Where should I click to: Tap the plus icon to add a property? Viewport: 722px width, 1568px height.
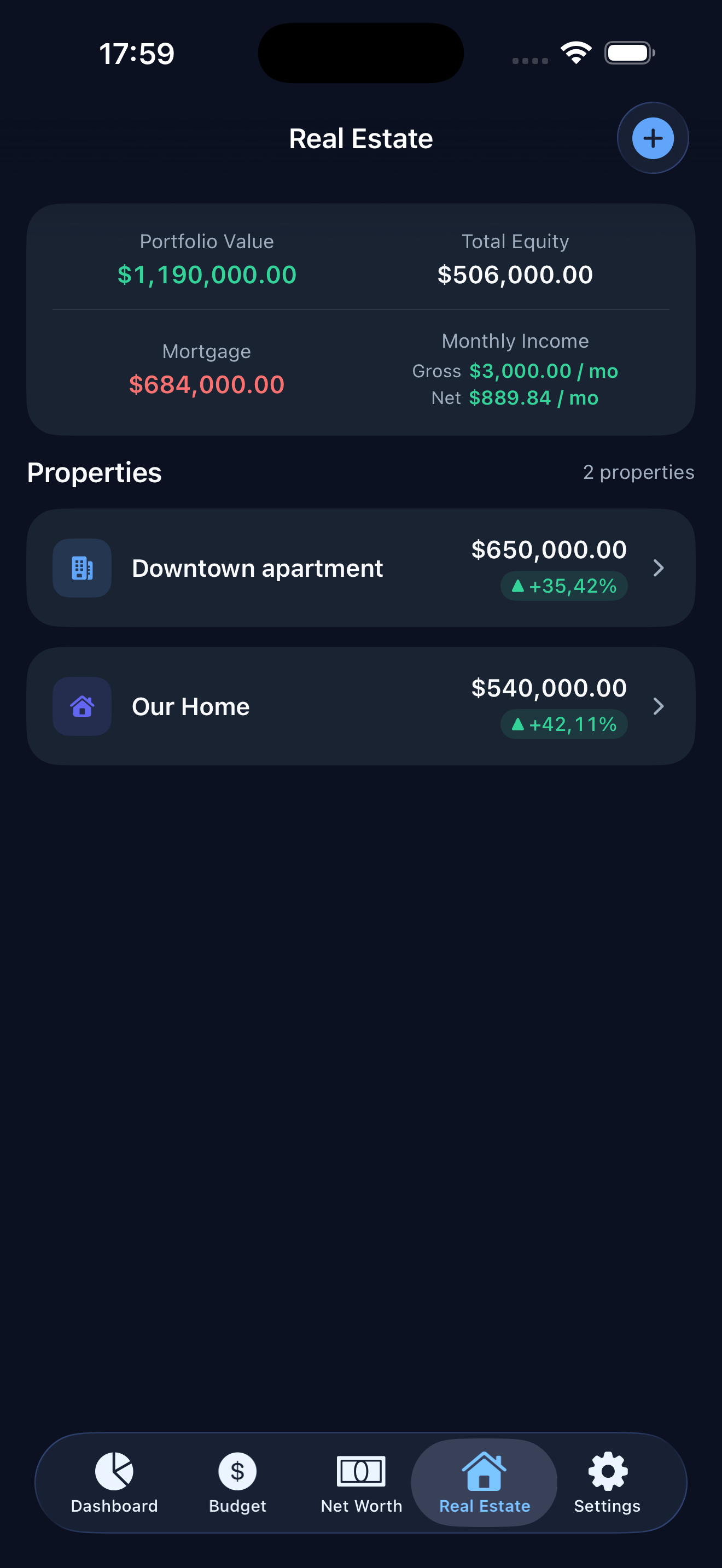pyautogui.click(x=652, y=138)
